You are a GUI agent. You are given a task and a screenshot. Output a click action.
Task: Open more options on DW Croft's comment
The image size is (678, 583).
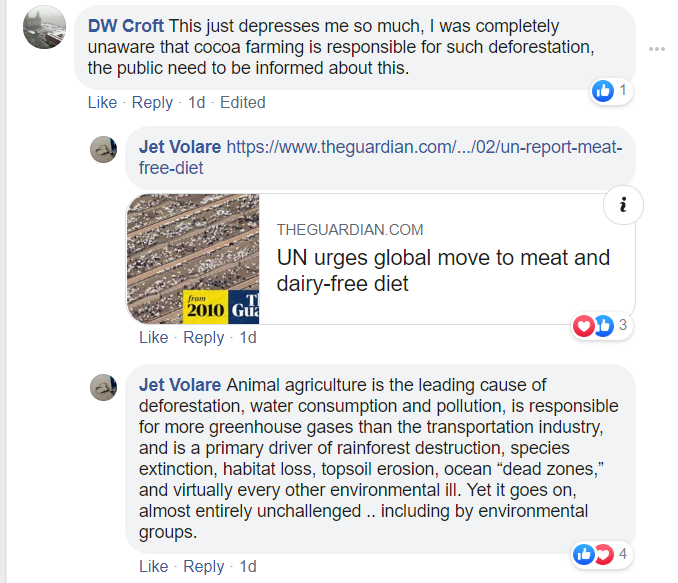coord(656,49)
